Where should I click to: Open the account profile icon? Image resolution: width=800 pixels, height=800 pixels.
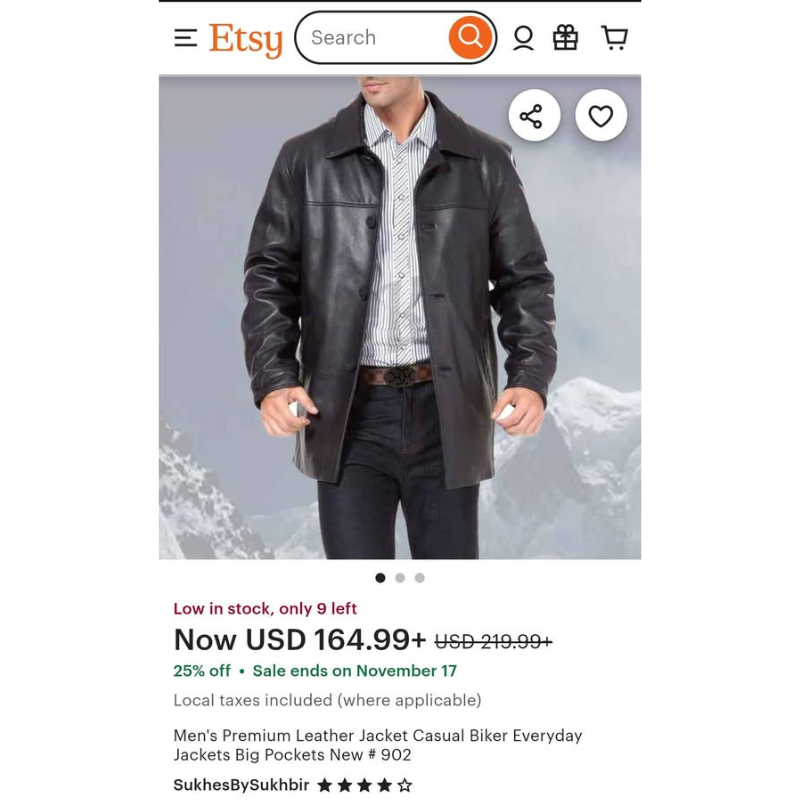[523, 38]
